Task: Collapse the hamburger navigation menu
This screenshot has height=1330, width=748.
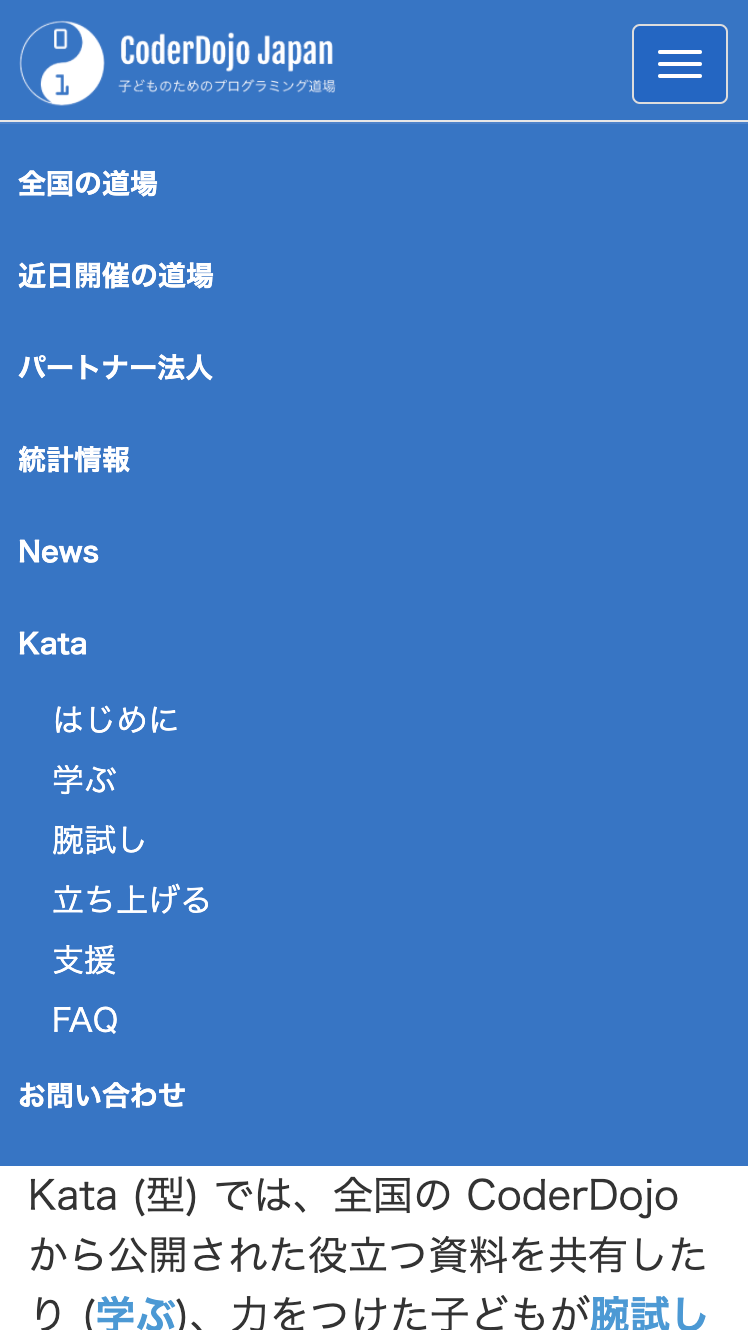Action: [x=679, y=64]
